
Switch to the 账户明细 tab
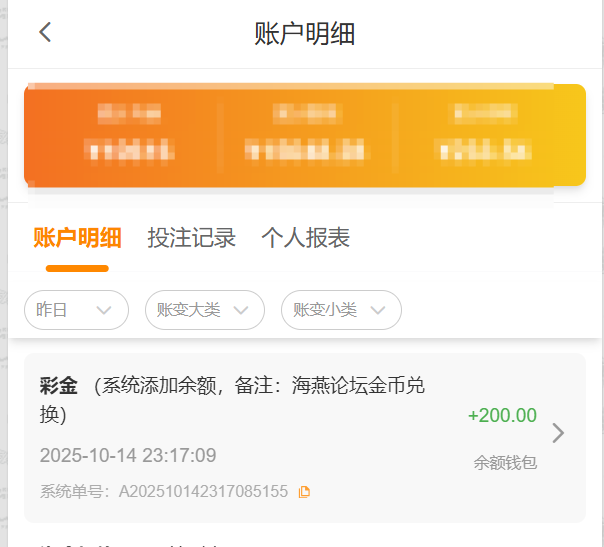77,238
